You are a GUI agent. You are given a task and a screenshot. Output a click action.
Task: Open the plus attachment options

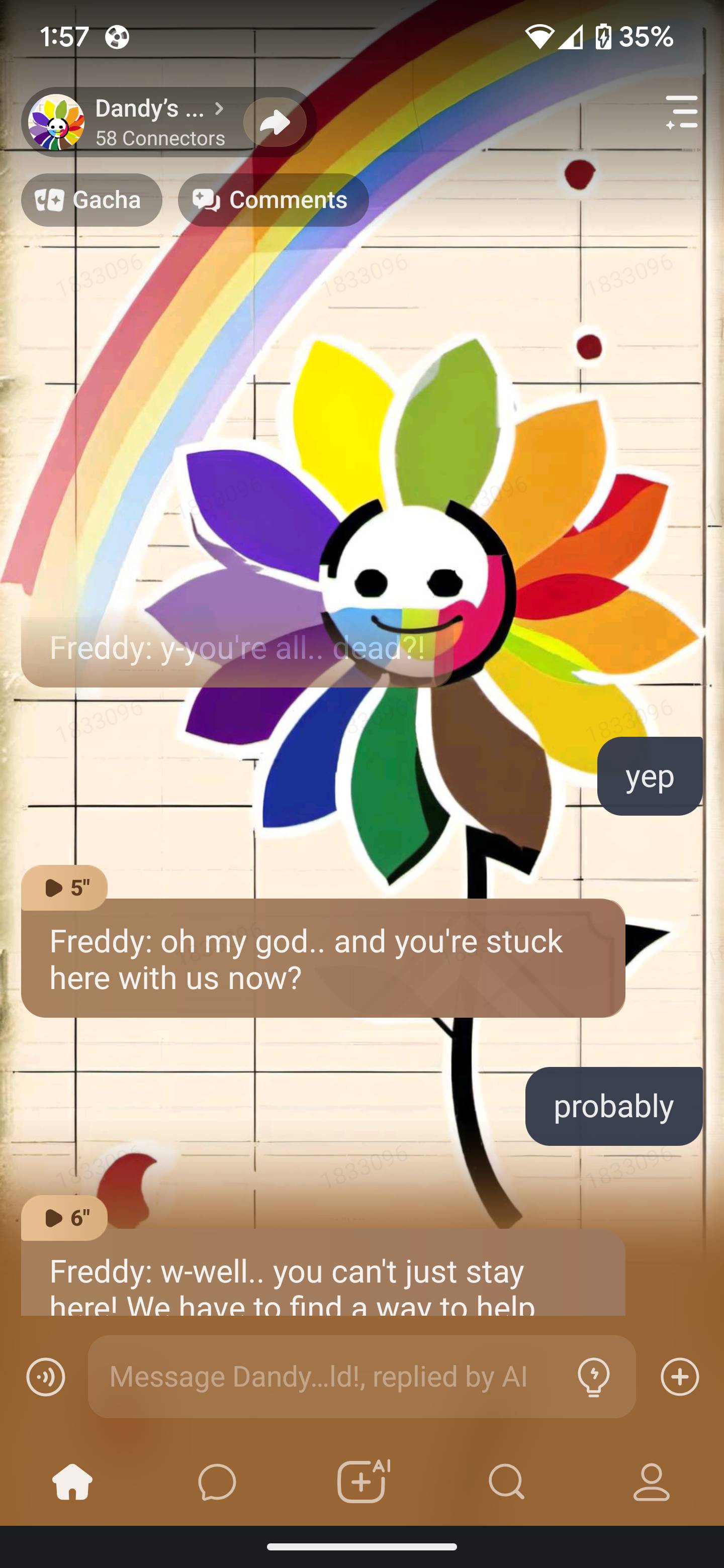[680, 1376]
